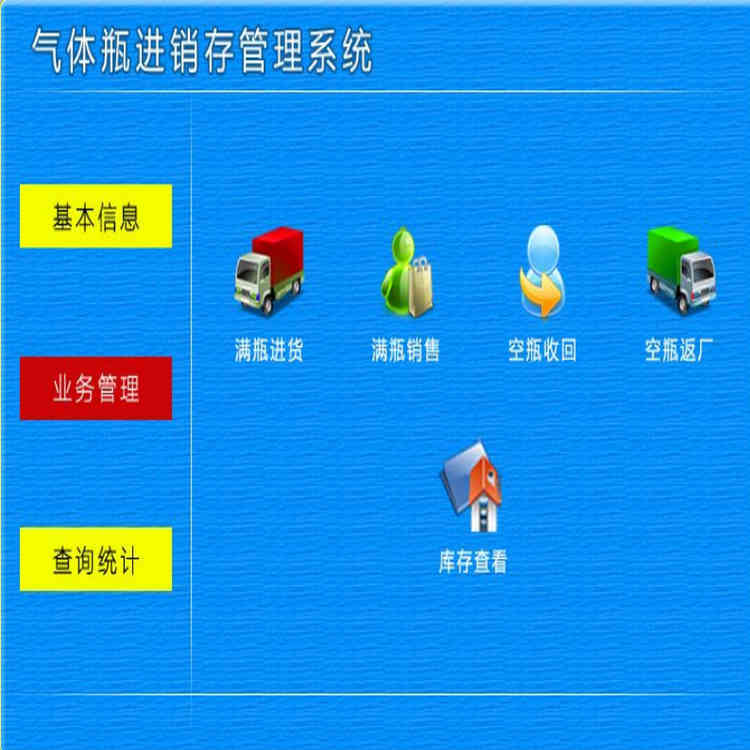Switch to the 业务管理 section

(x=96, y=388)
